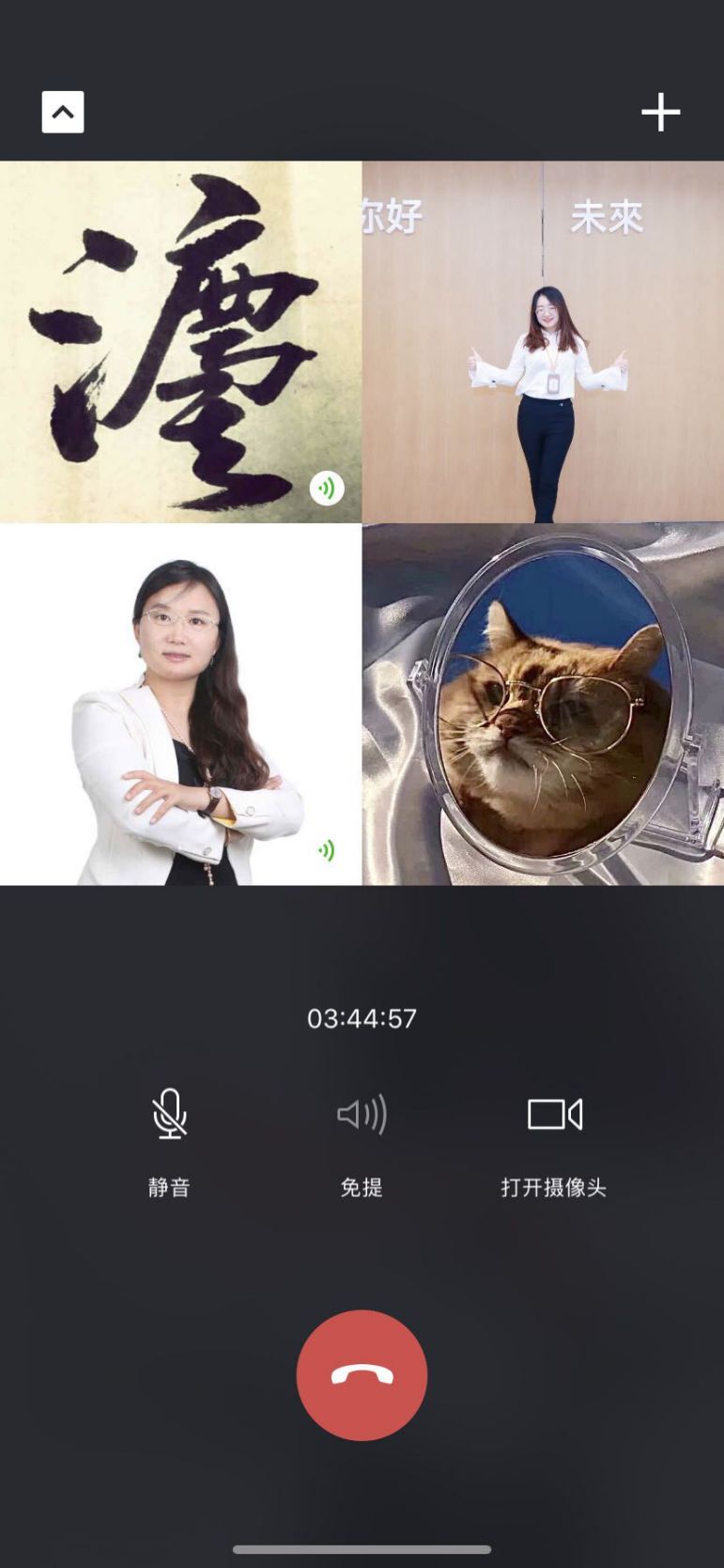The image size is (724, 1568).
Task: Hang up with the red button
Action: point(362,1374)
